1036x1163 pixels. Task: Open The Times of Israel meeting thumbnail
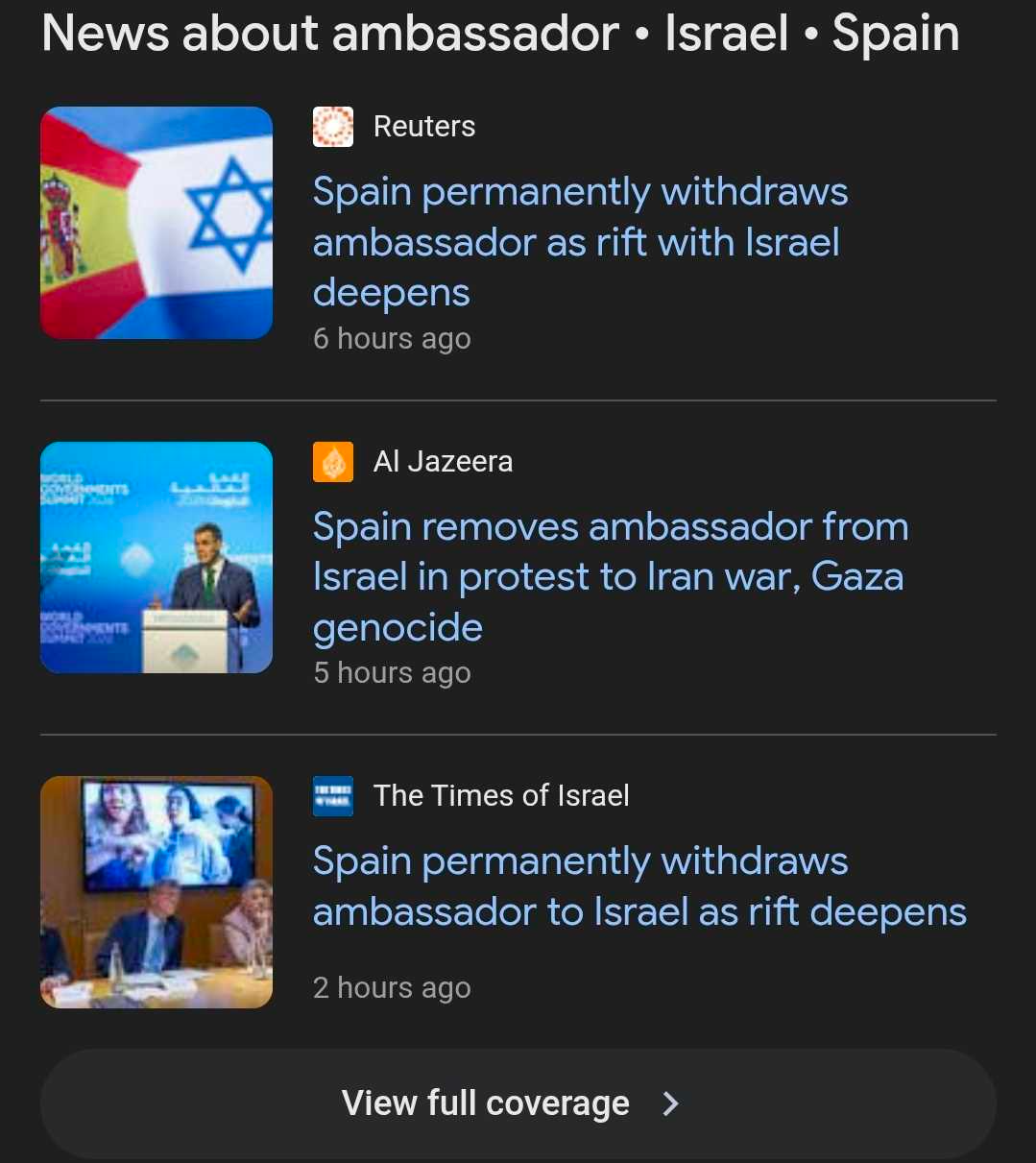[157, 892]
